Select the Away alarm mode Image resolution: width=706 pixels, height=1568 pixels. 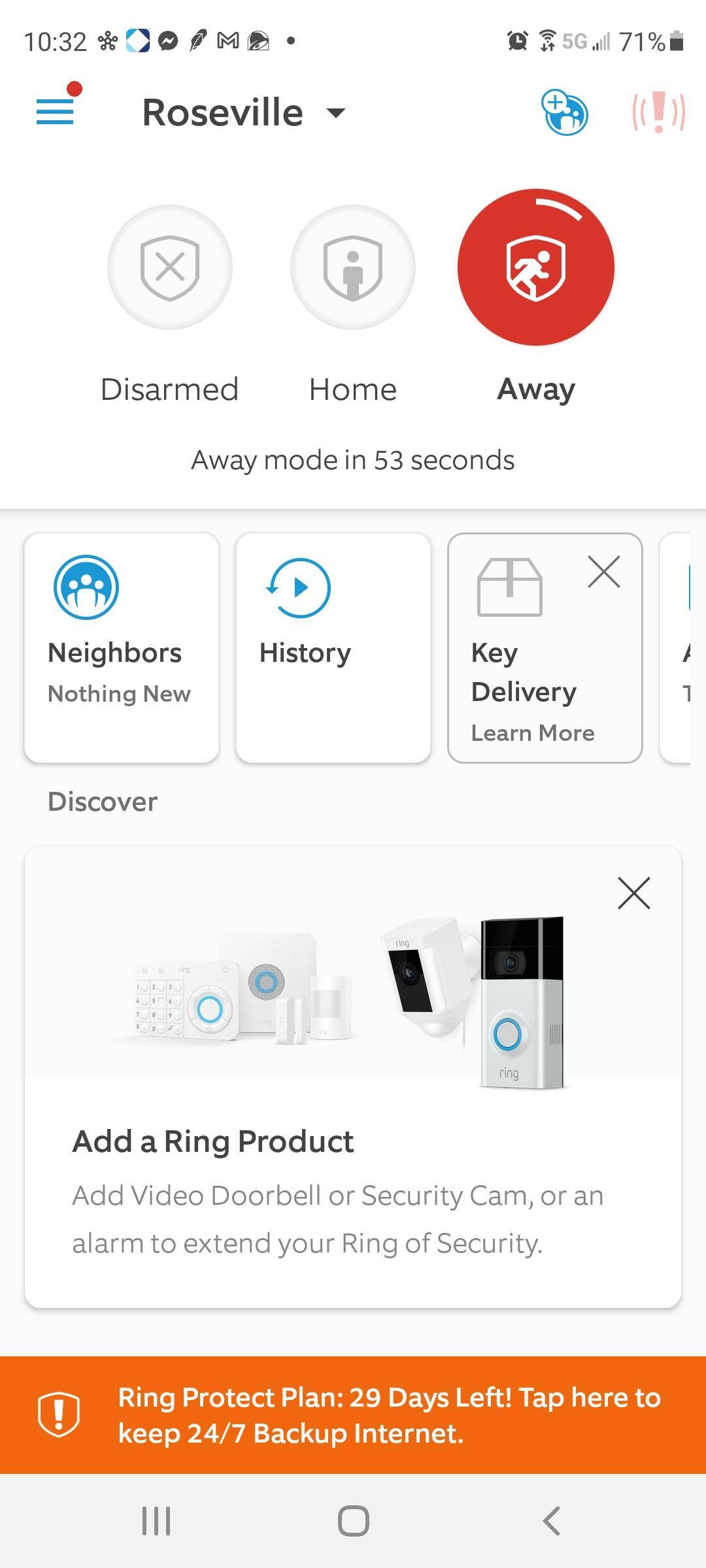(536, 267)
